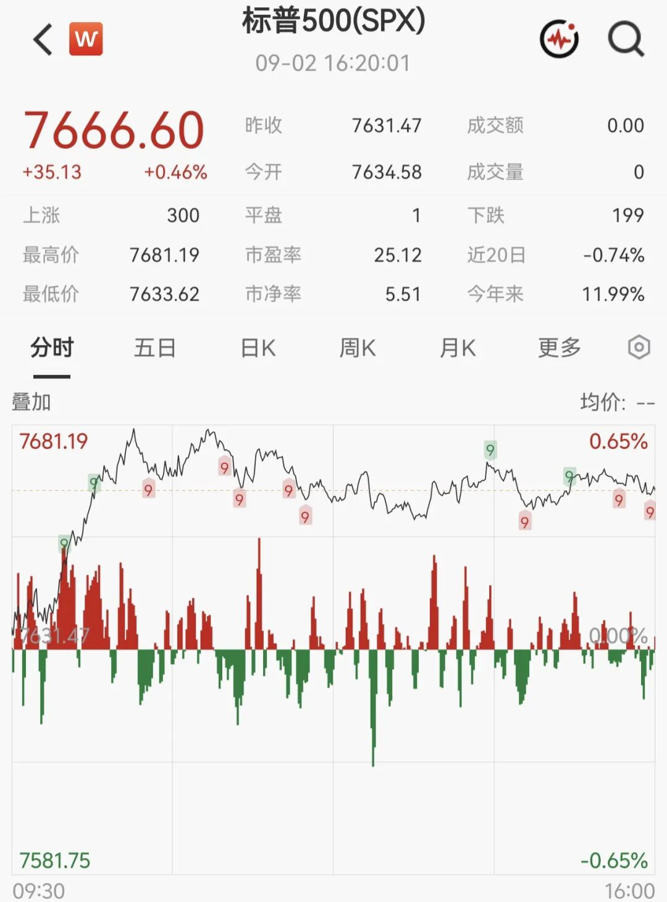This screenshot has width=667, height=902.
Task: Switch to the 月K tab
Action: [458, 348]
